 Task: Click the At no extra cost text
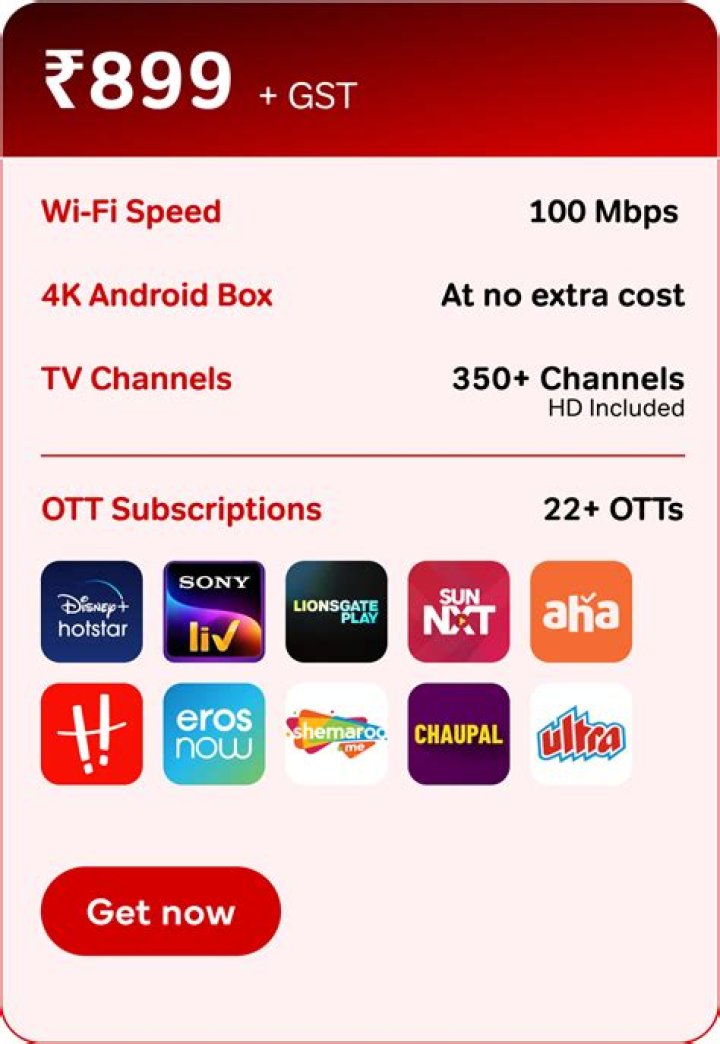point(563,295)
